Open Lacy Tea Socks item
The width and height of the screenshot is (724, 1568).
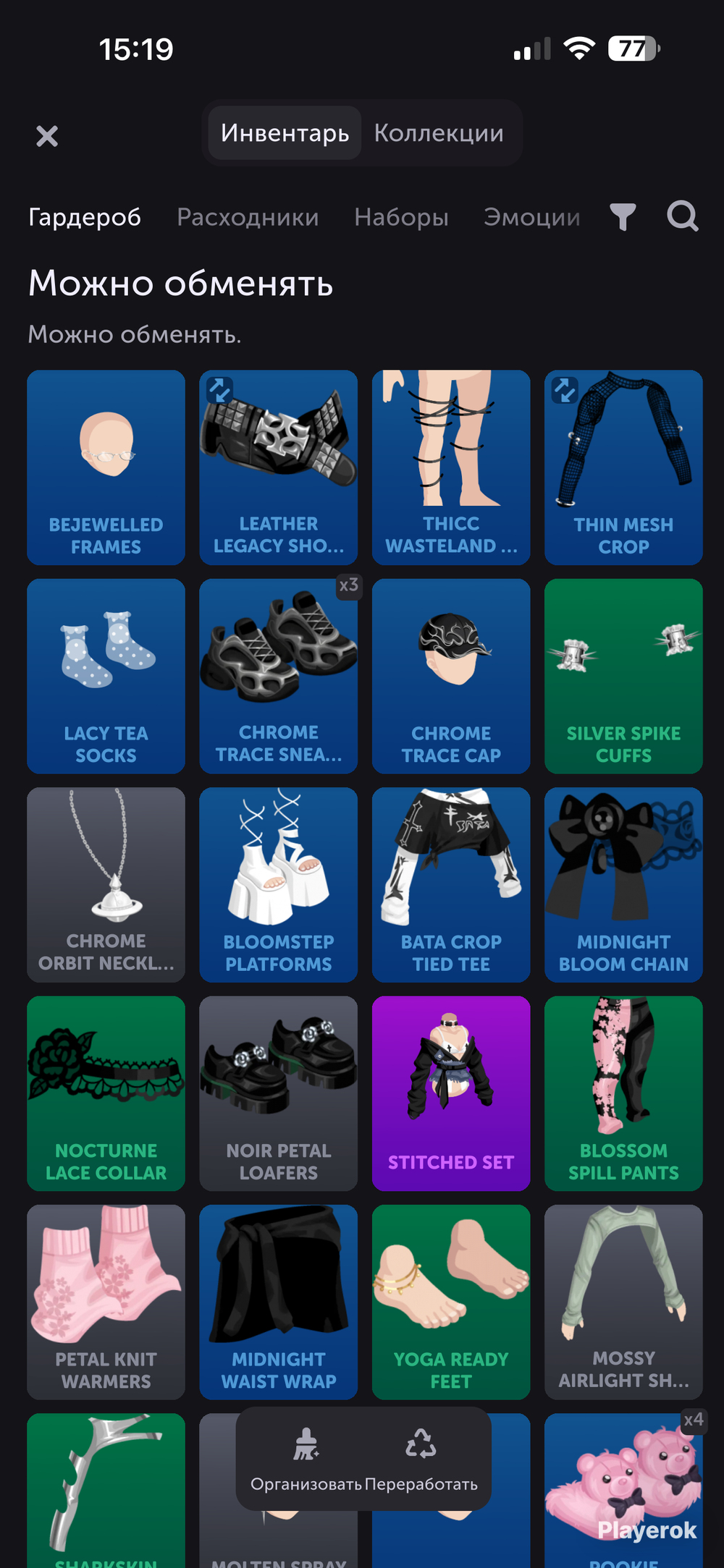click(x=106, y=676)
